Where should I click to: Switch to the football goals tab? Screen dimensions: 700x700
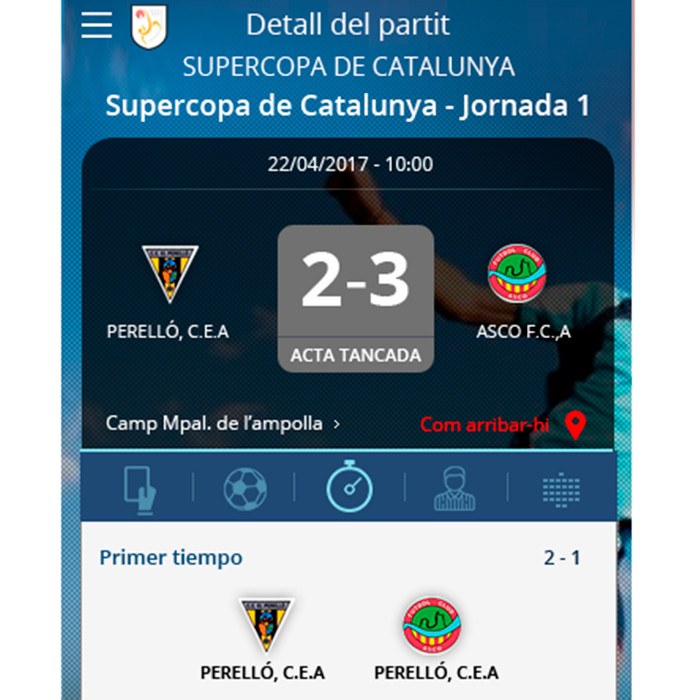245,490
